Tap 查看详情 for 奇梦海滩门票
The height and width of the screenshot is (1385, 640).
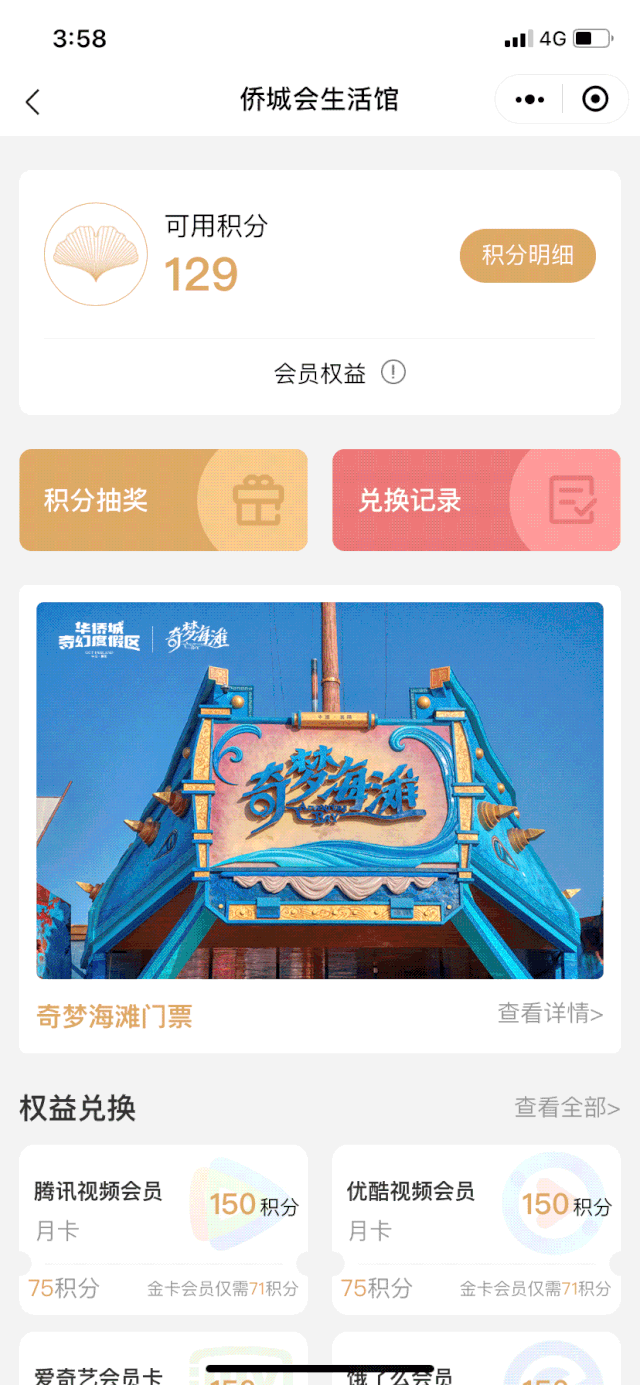pyautogui.click(x=550, y=1014)
